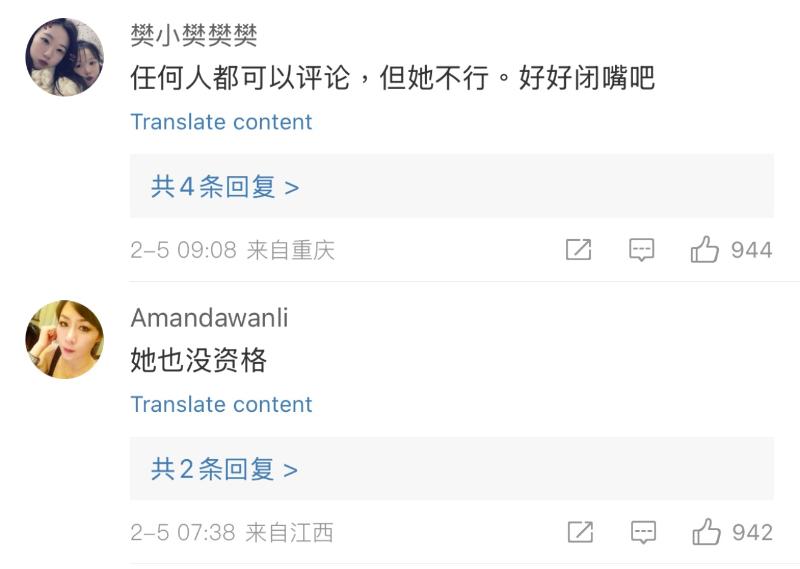
Task: Translate 樊小樊樊樊's comment
Action: tap(221, 122)
